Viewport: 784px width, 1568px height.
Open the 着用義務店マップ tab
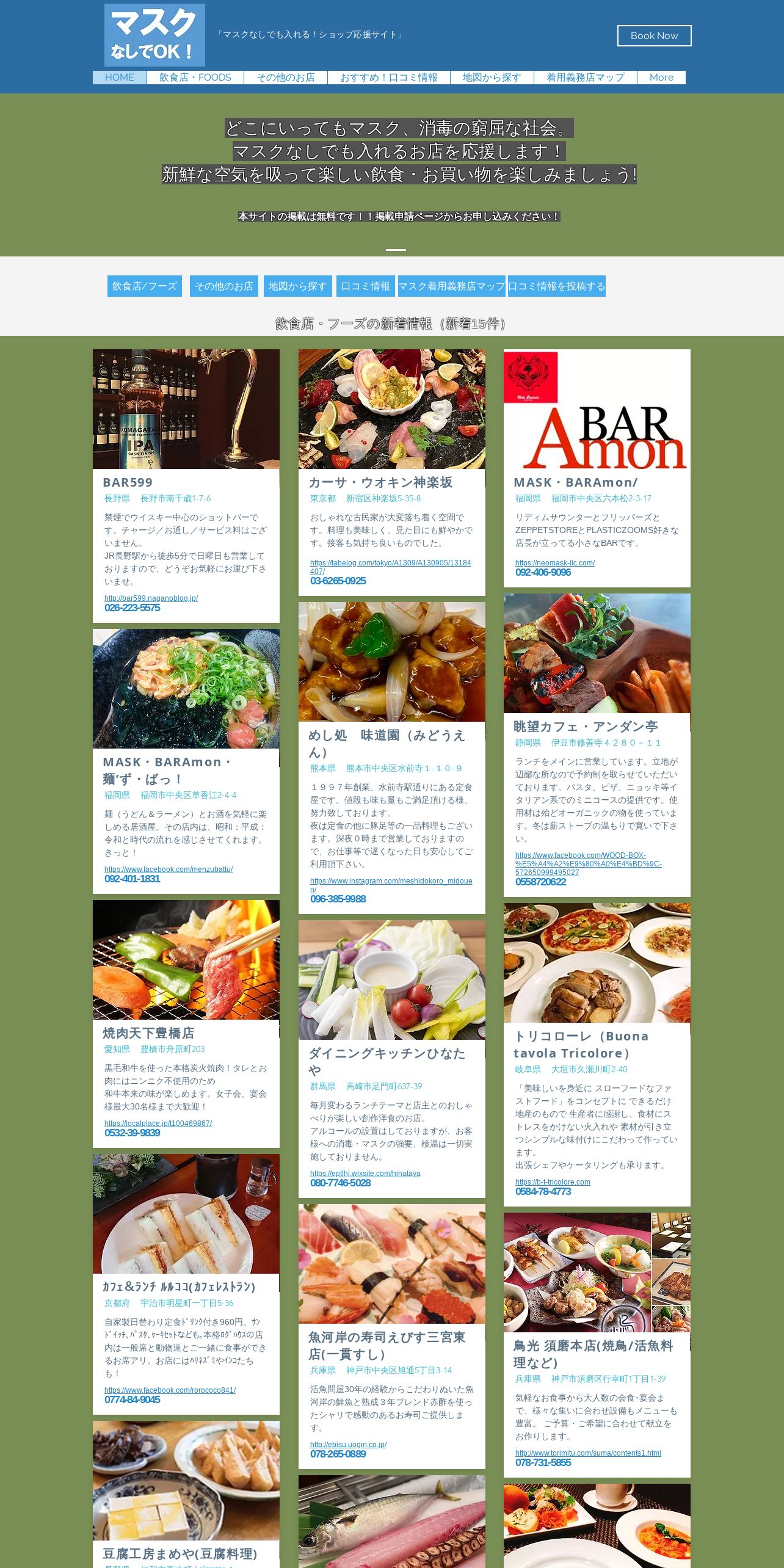coord(585,78)
